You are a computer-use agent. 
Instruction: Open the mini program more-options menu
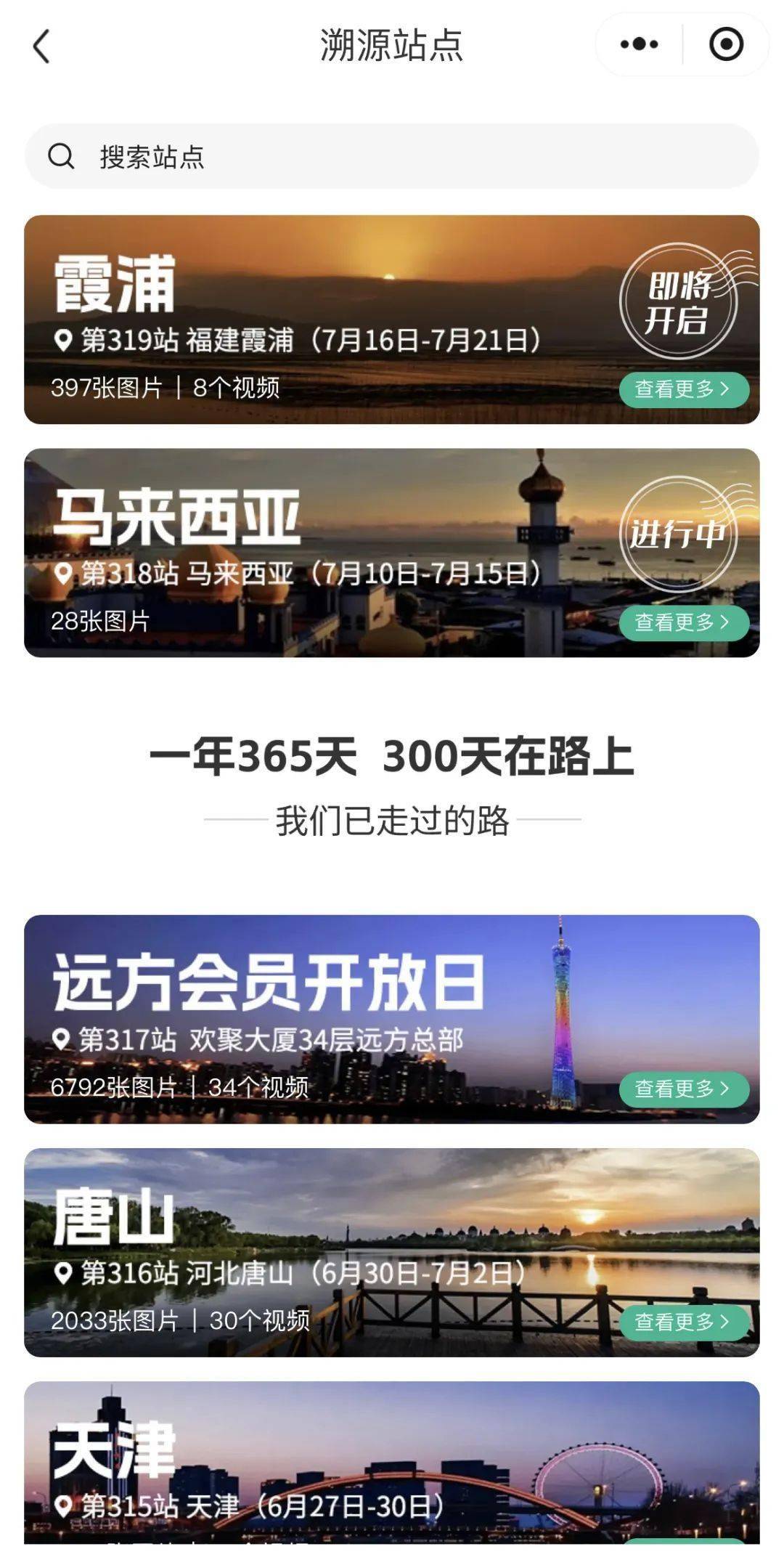[x=639, y=45]
